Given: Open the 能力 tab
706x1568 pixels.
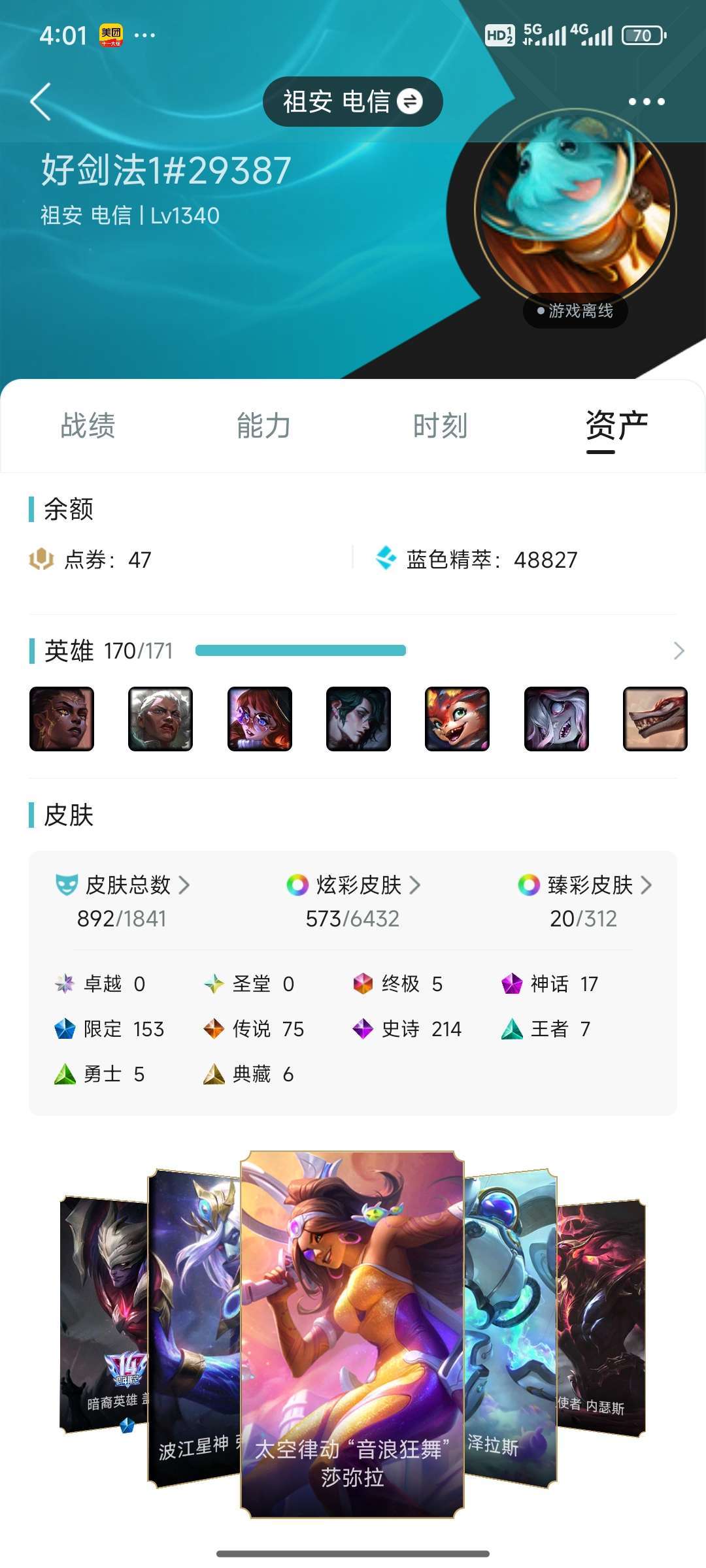Looking at the screenshot, I should coord(263,426).
